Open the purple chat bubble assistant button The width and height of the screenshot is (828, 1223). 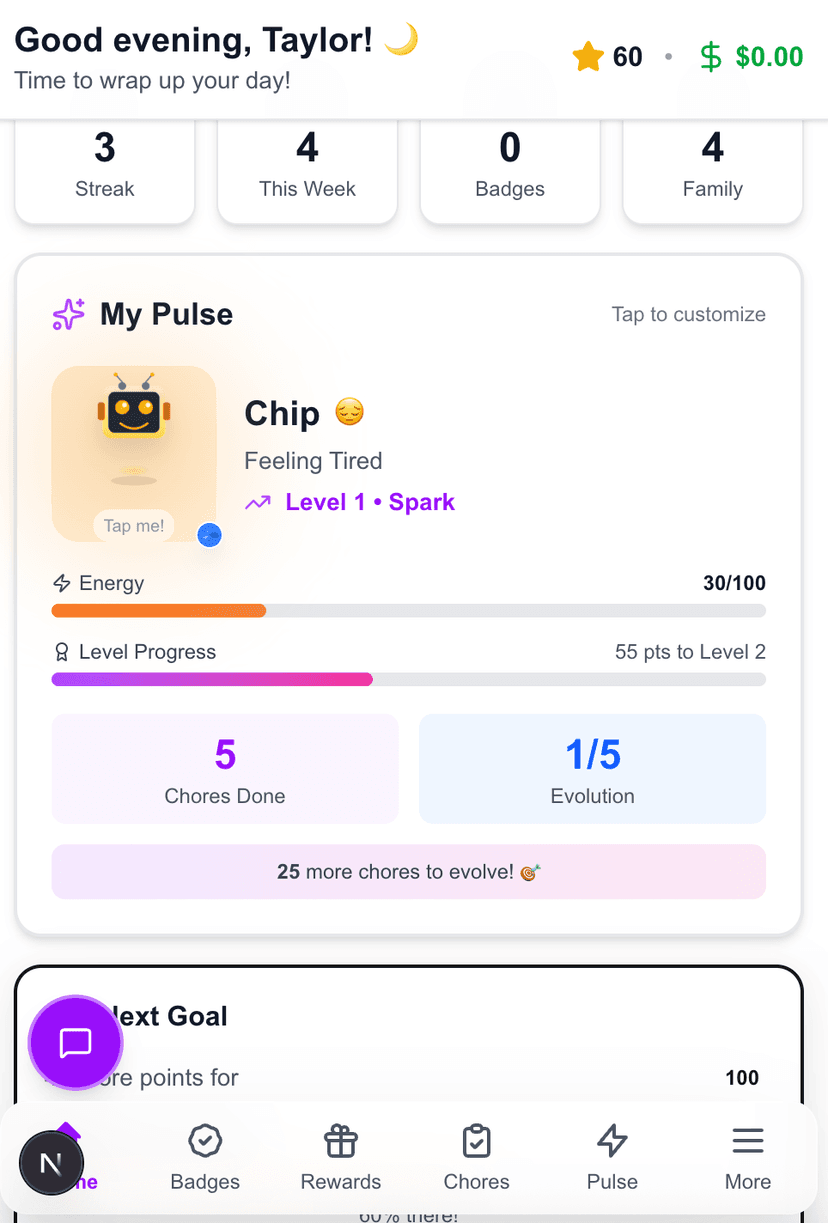75,1042
